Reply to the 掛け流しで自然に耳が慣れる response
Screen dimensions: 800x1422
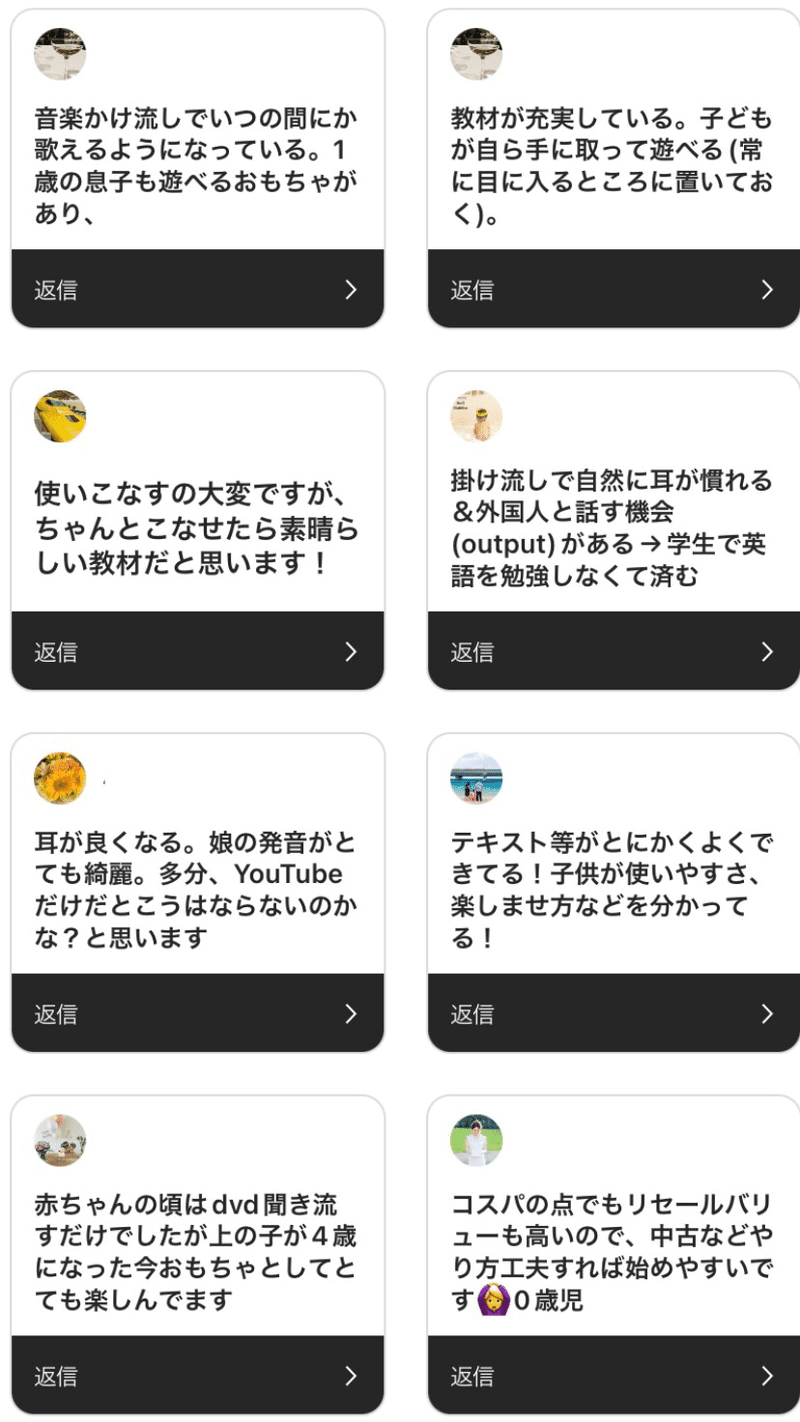coord(613,652)
